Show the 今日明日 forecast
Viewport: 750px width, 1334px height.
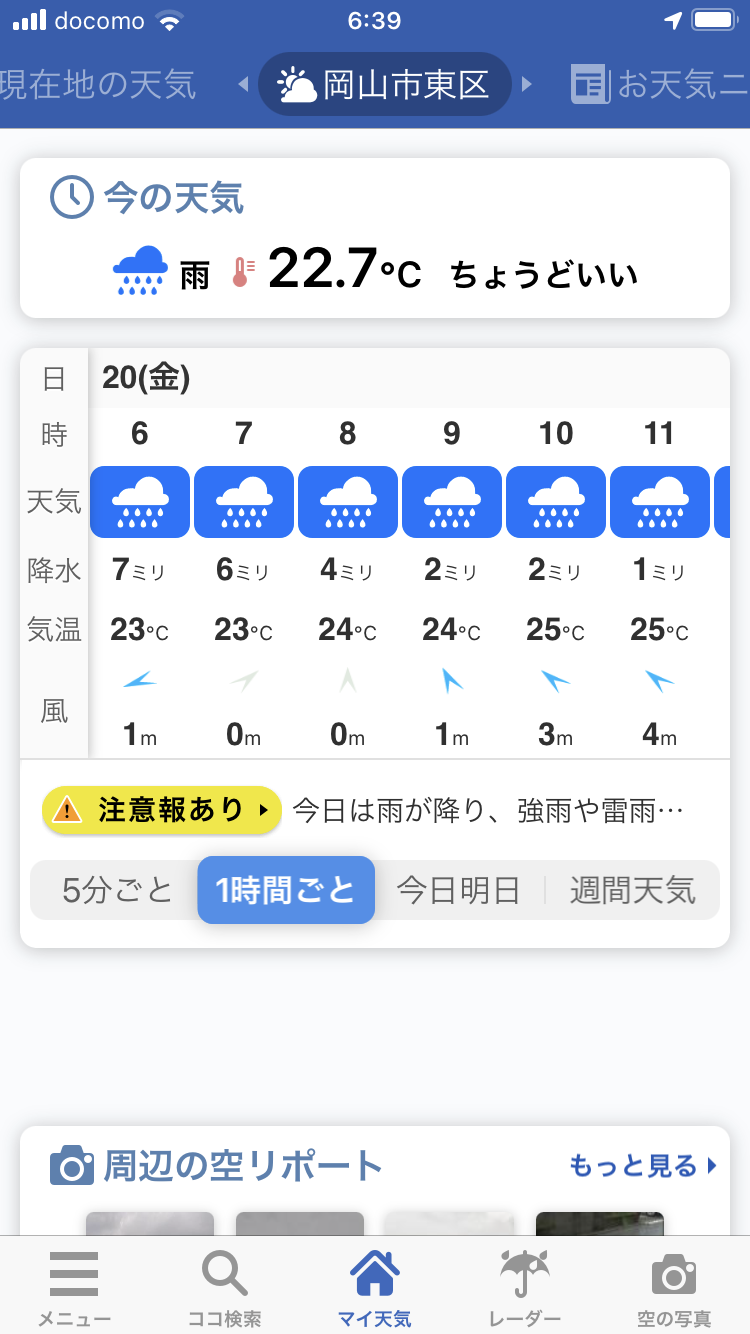click(459, 890)
